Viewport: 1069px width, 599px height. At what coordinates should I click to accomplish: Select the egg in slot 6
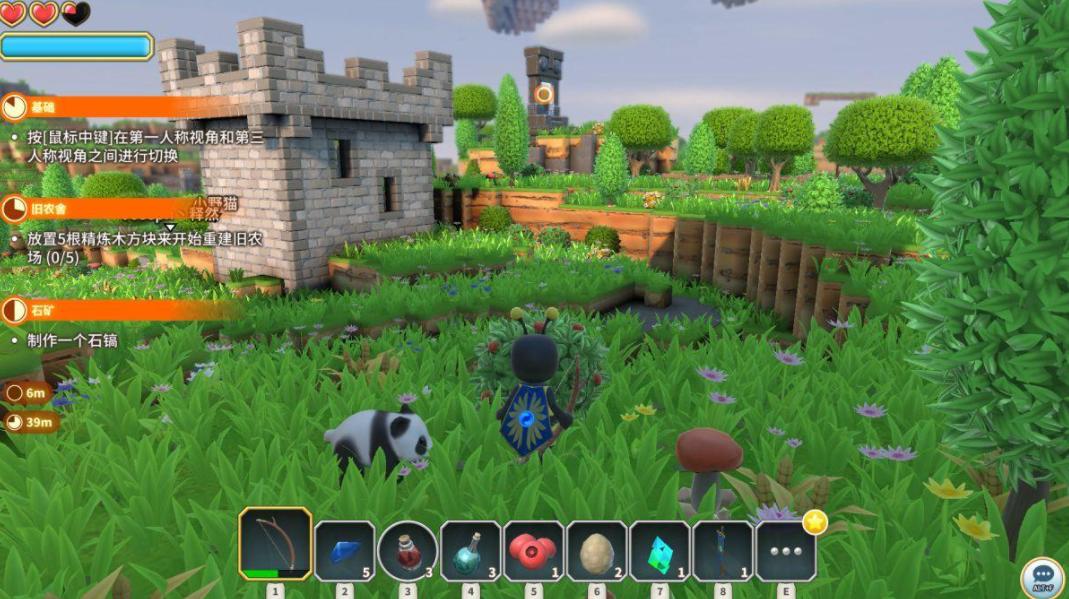click(x=597, y=551)
